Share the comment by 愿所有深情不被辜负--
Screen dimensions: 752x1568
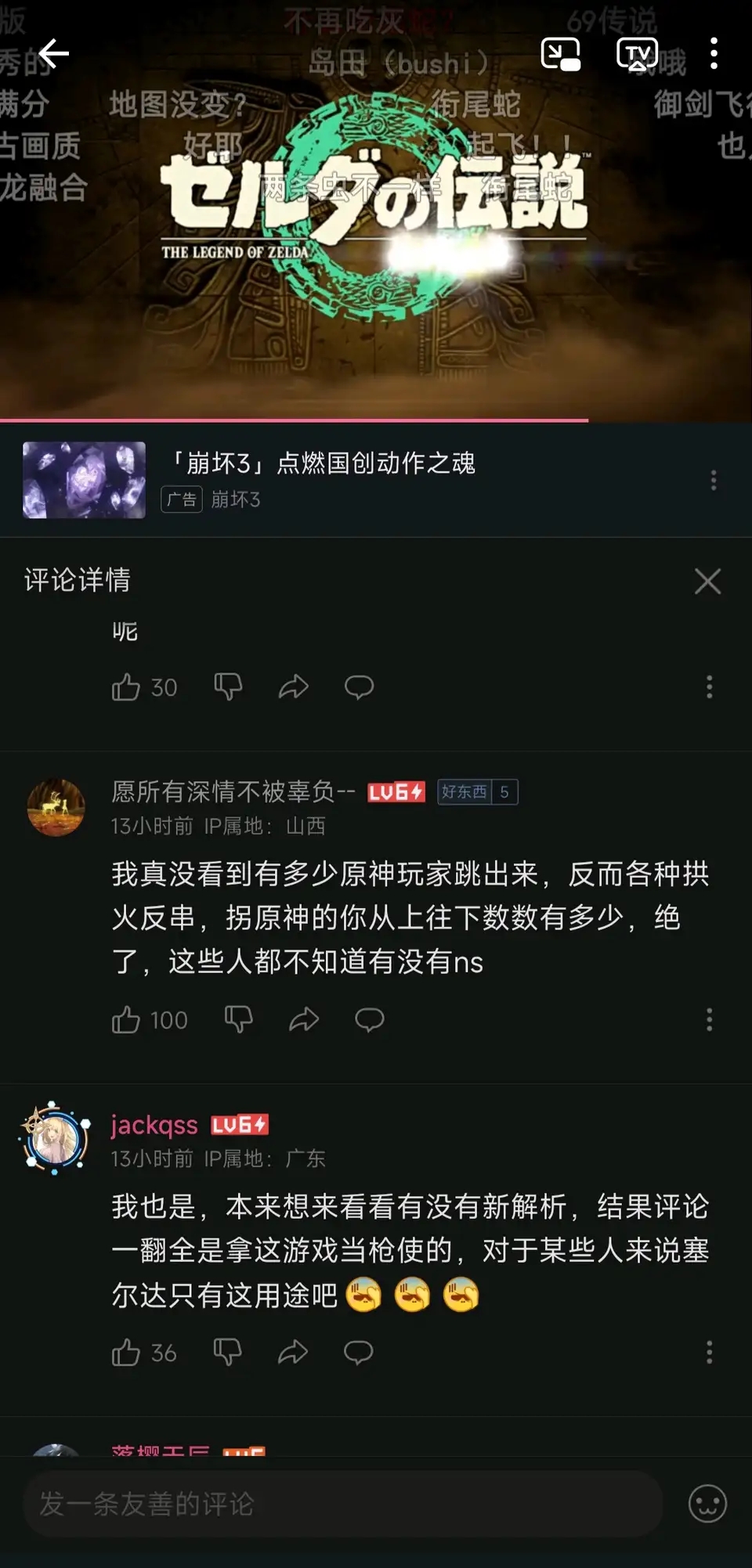(304, 1019)
